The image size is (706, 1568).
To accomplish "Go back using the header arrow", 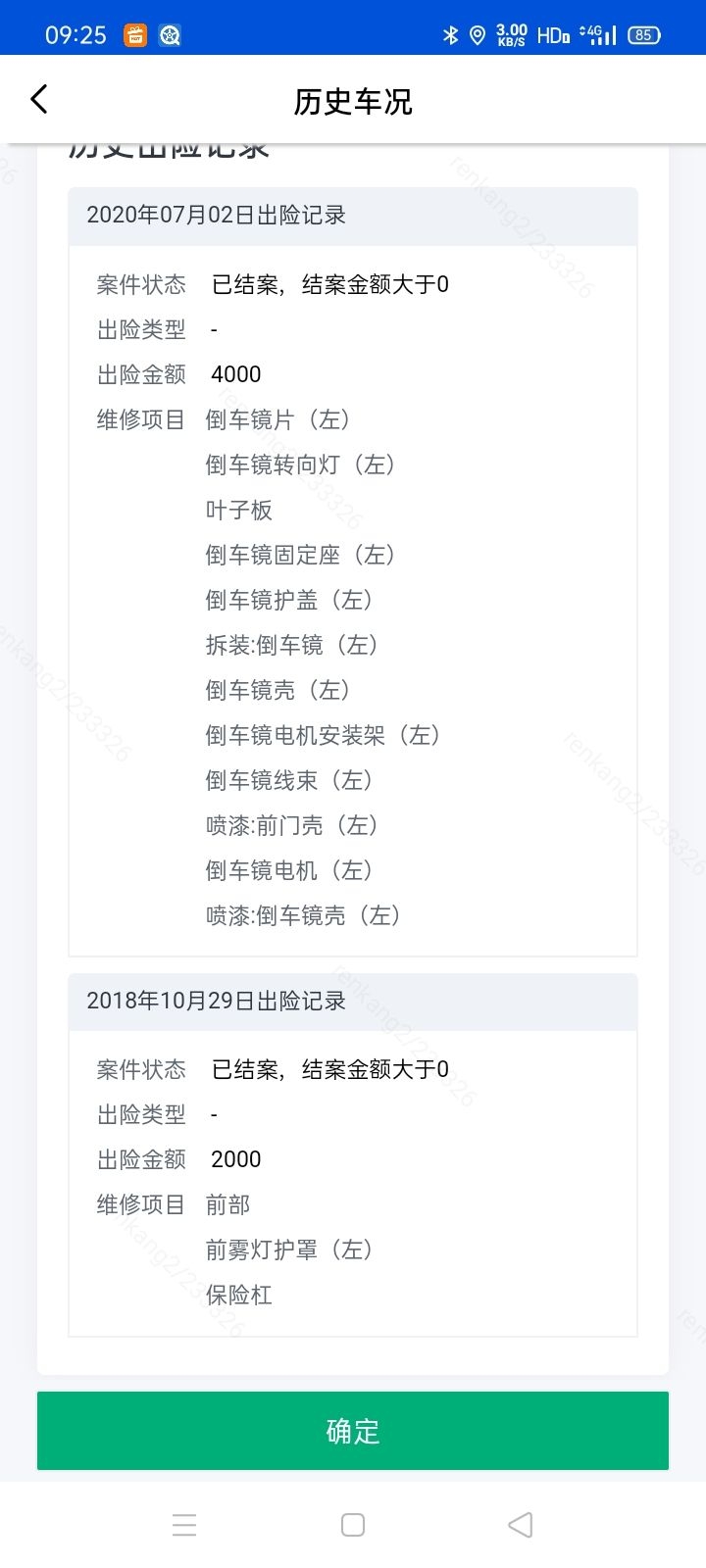I will (x=39, y=100).
